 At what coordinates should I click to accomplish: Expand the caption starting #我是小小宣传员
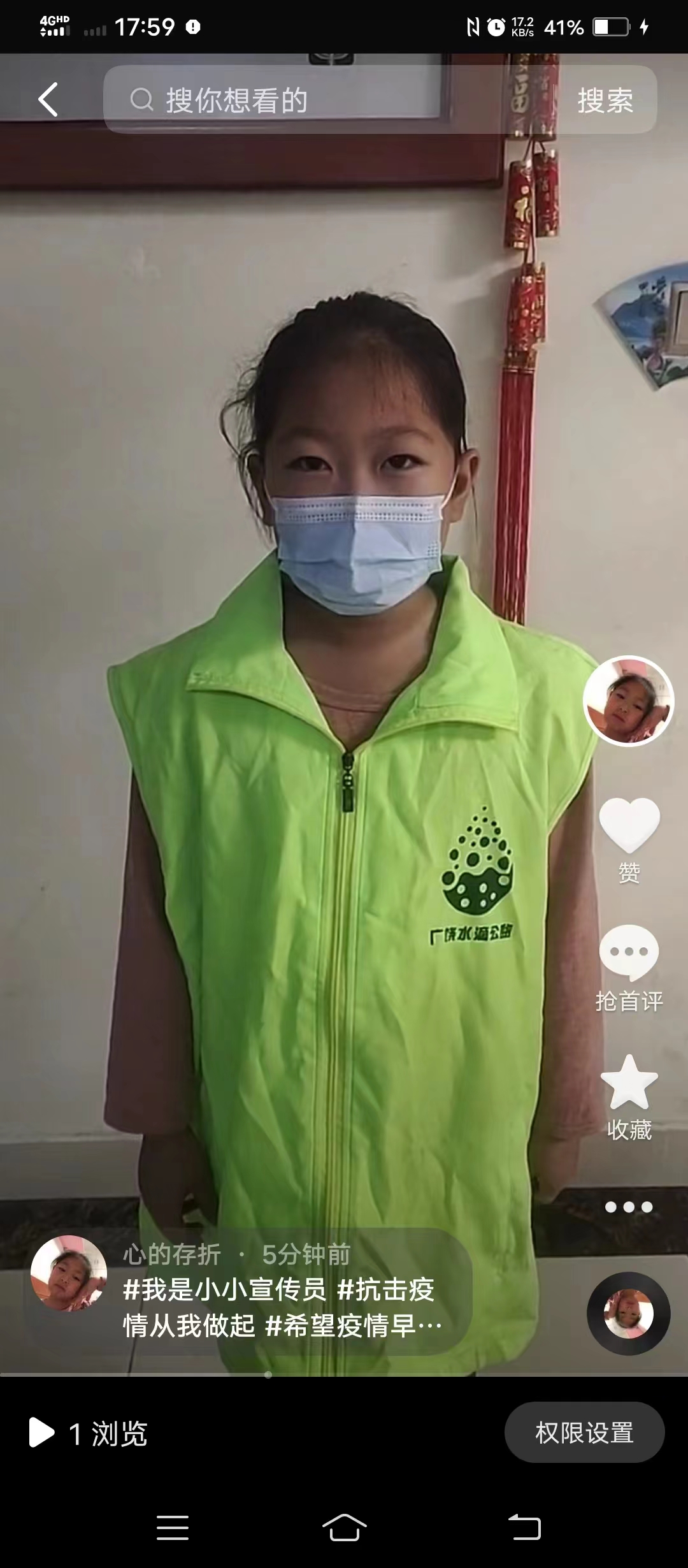pyautogui.click(x=282, y=1308)
